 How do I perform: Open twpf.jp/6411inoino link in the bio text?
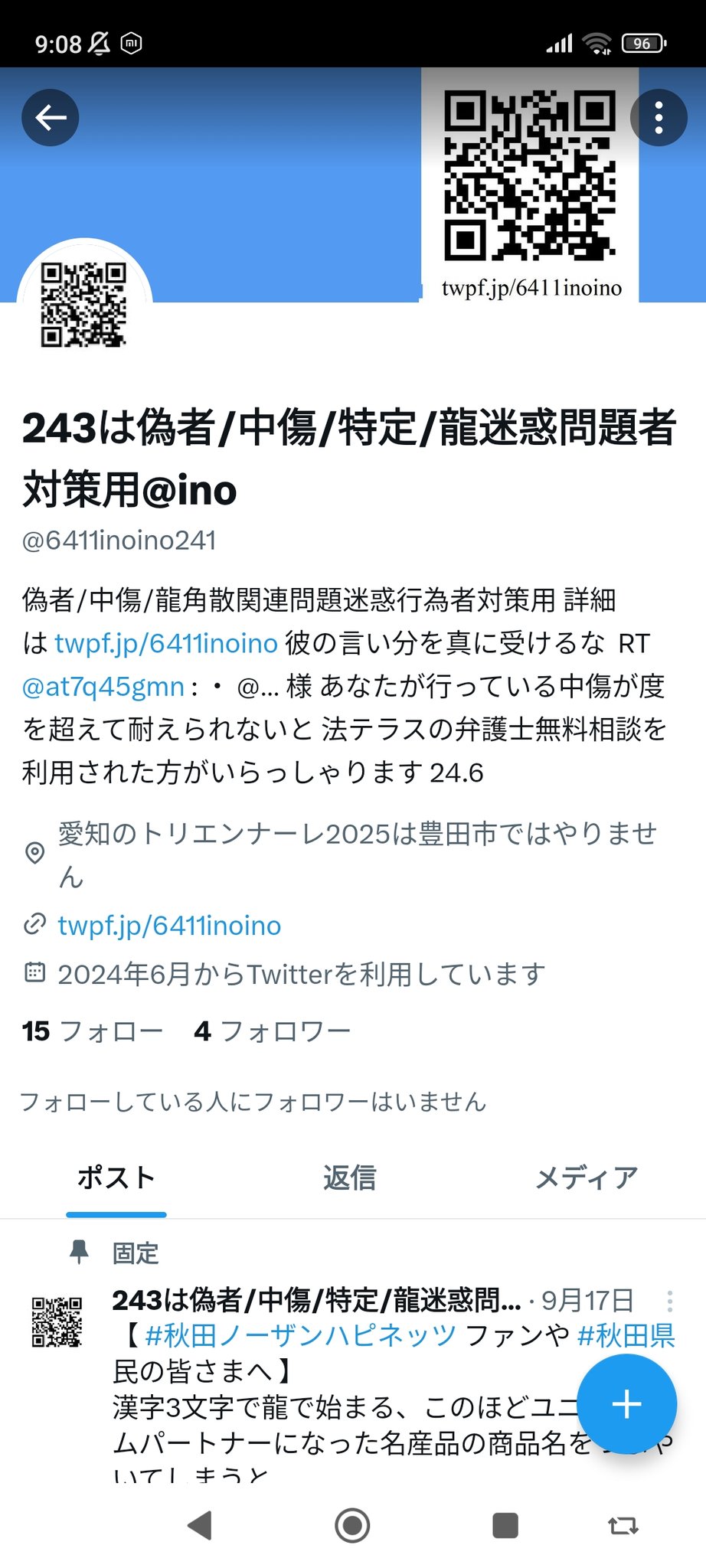tap(166, 643)
